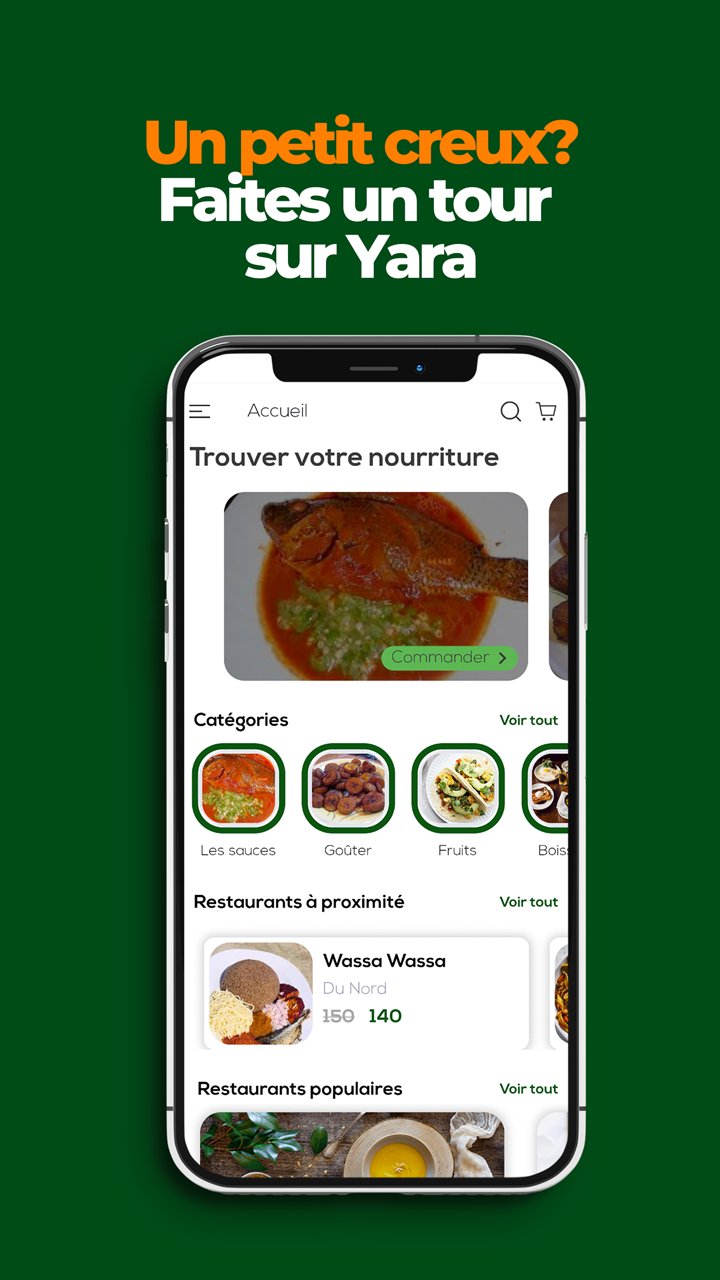Tap the partially visible carousel banner on the right

pos(560,585)
